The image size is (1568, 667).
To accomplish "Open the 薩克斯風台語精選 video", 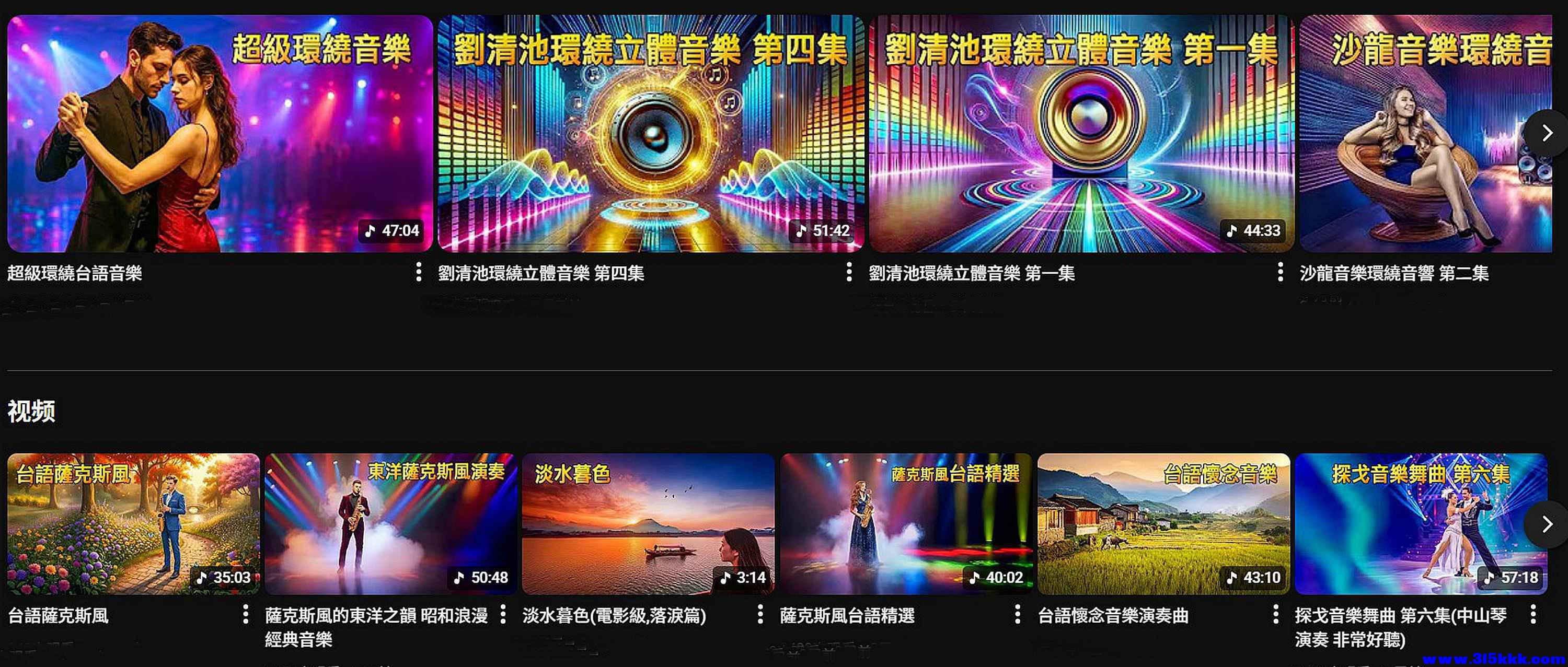I will [x=906, y=523].
